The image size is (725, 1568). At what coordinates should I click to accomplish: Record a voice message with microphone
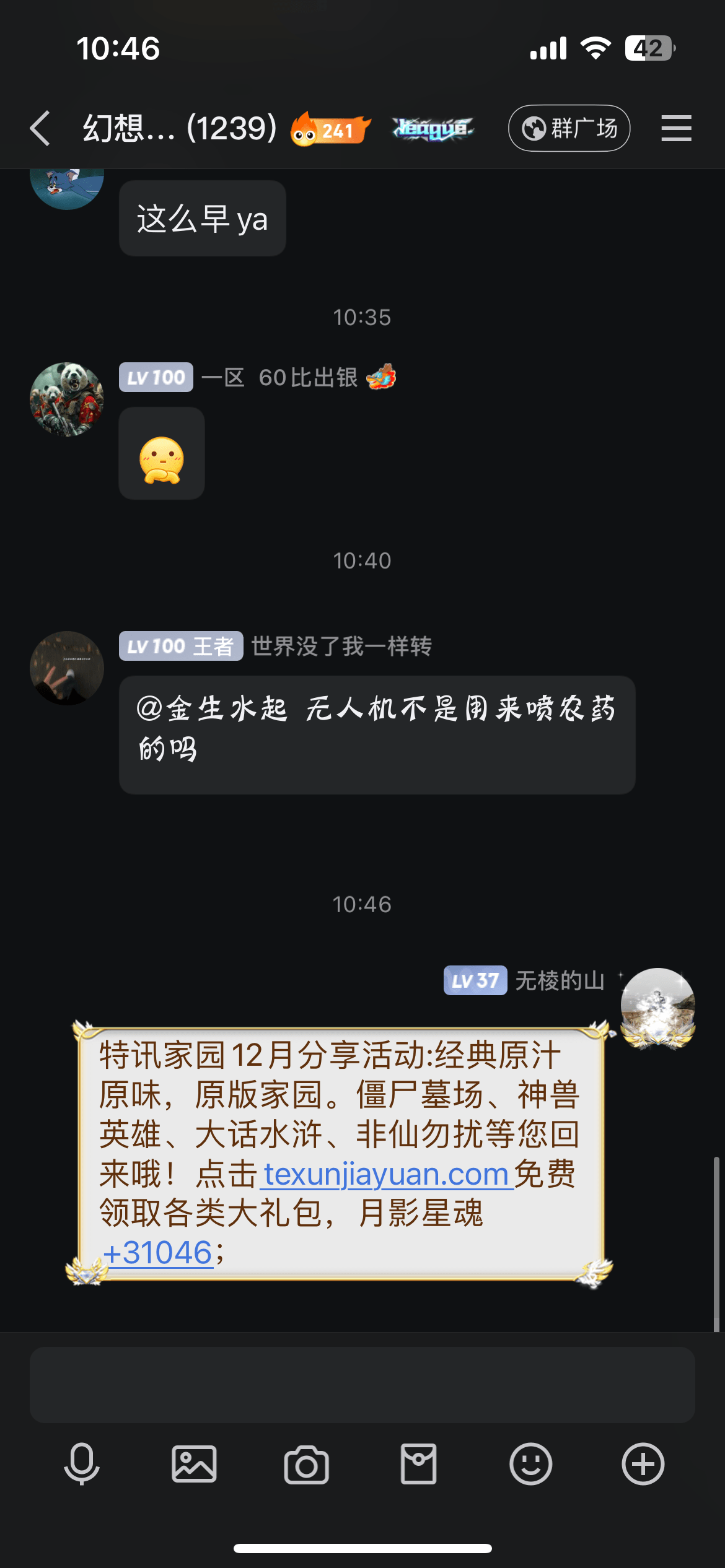82,1464
